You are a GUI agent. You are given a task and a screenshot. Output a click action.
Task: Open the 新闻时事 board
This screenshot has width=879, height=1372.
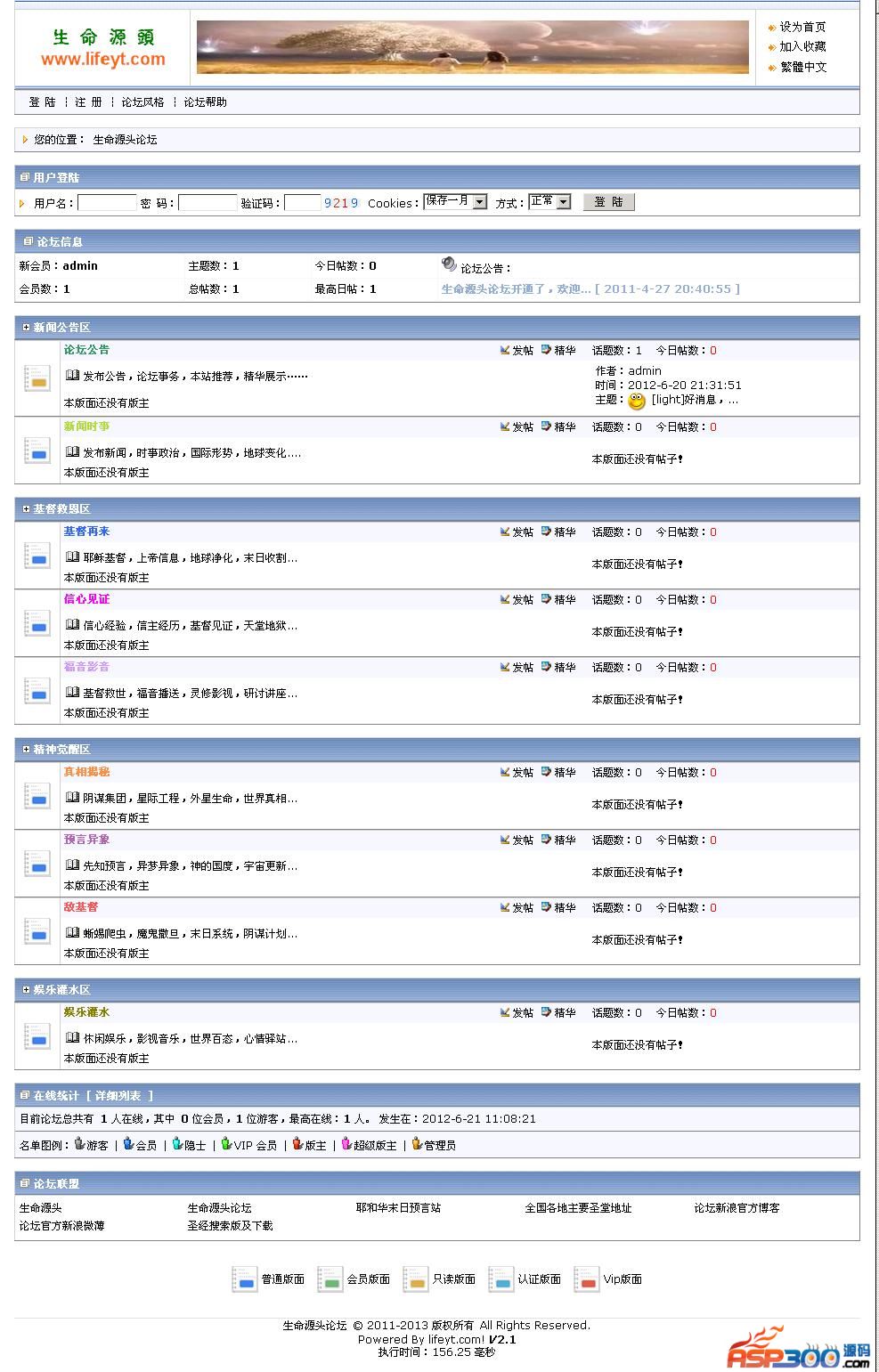click(x=86, y=426)
